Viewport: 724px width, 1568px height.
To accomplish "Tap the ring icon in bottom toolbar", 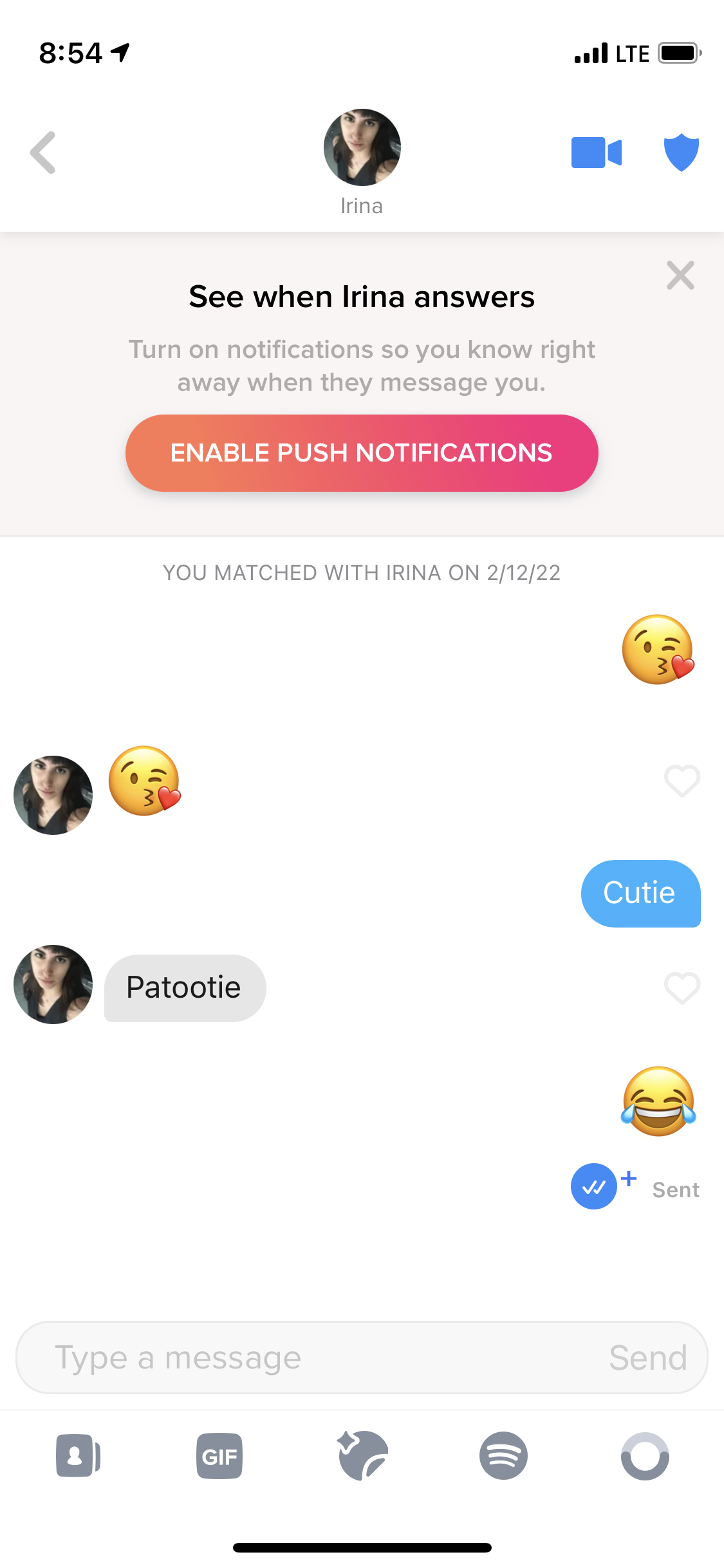I will tap(645, 1456).
